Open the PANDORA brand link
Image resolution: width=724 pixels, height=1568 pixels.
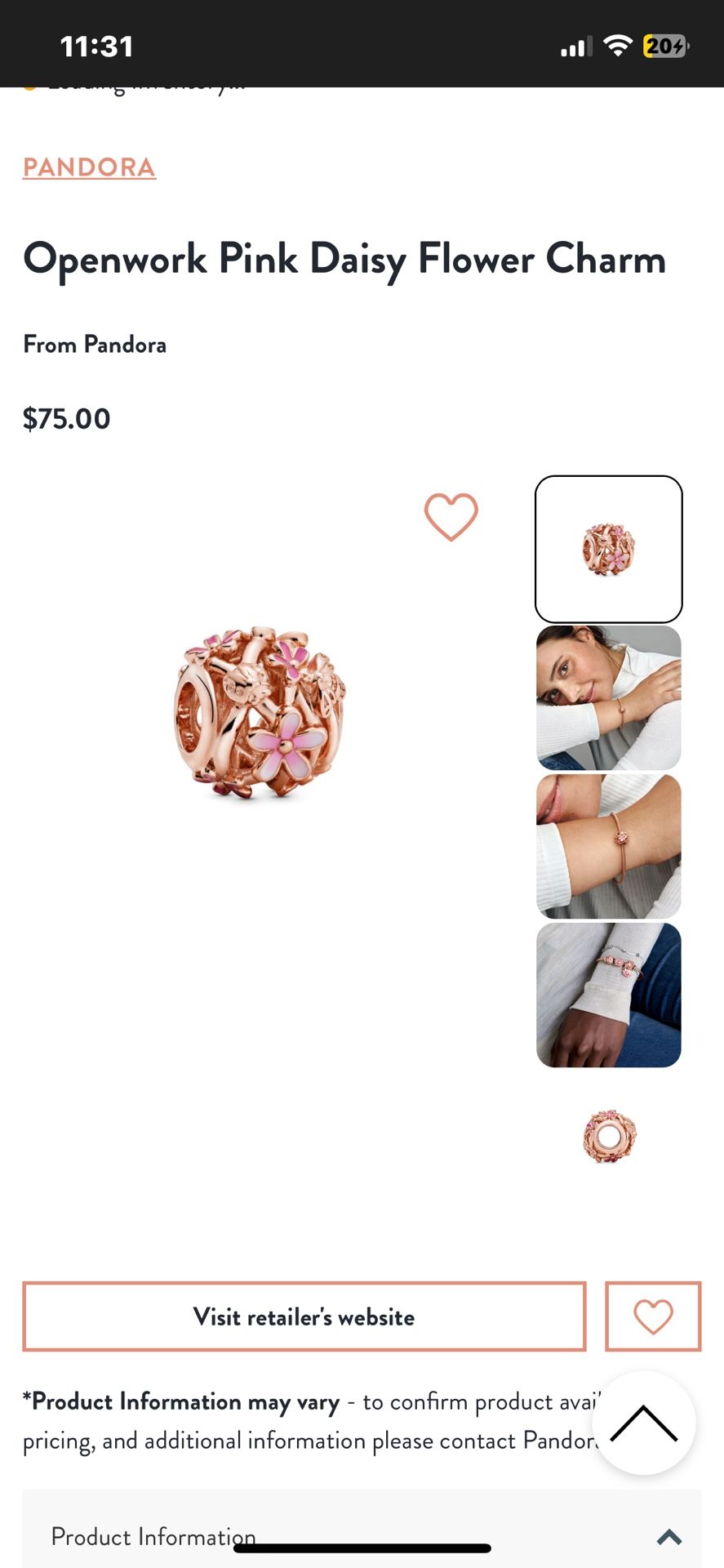point(89,167)
